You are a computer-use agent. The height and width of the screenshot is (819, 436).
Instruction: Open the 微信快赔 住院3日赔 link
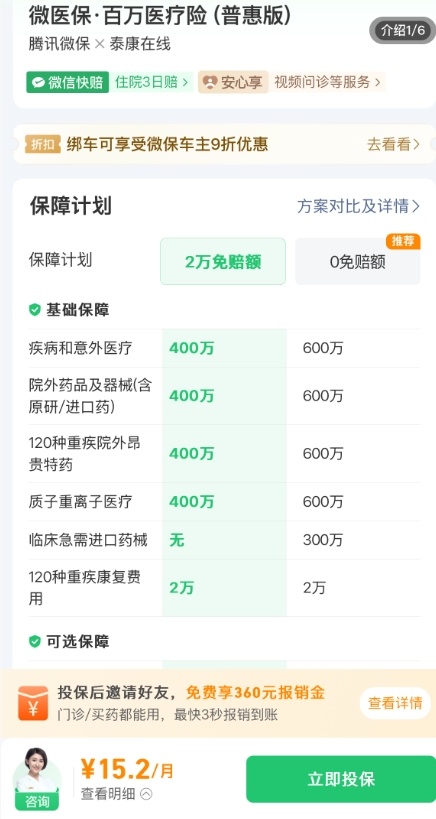click(x=110, y=83)
